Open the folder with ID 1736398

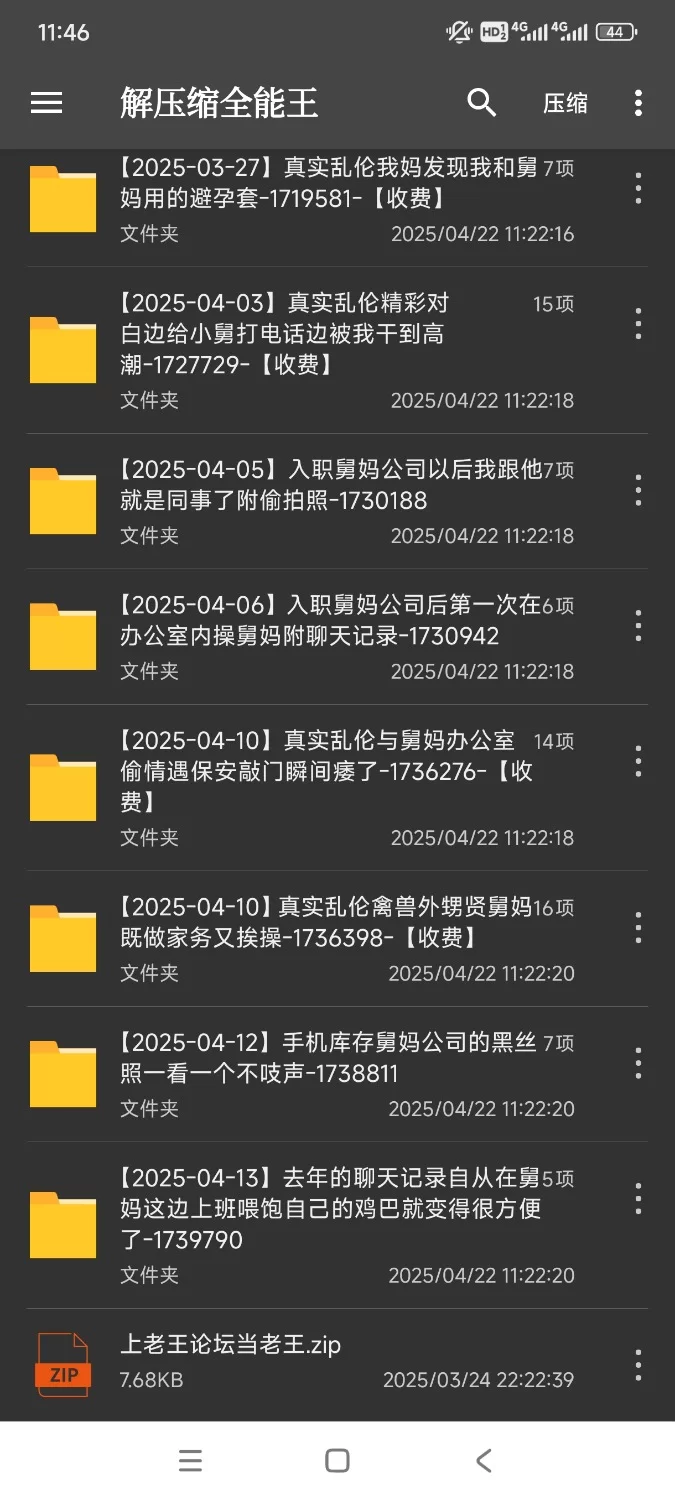[330, 938]
